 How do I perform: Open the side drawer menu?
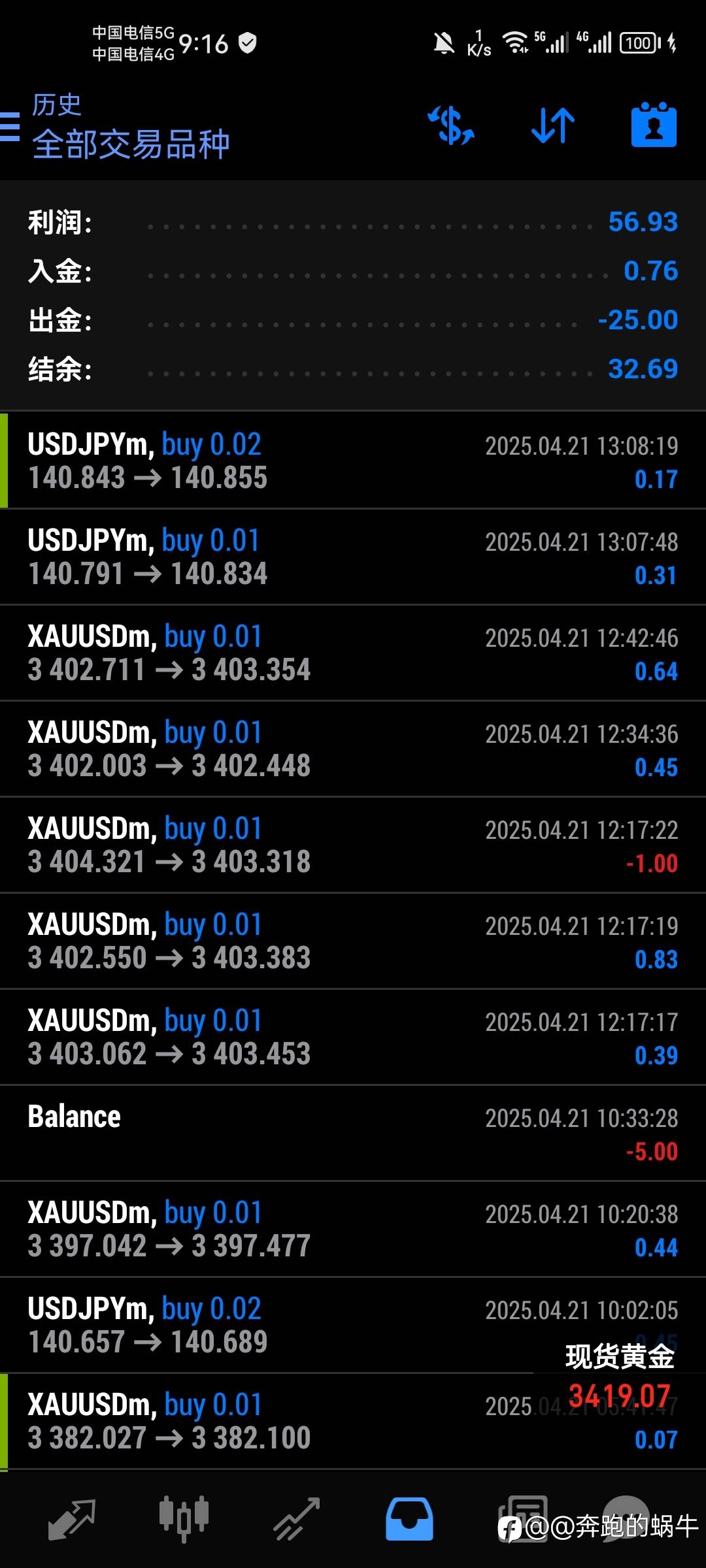[x=10, y=125]
